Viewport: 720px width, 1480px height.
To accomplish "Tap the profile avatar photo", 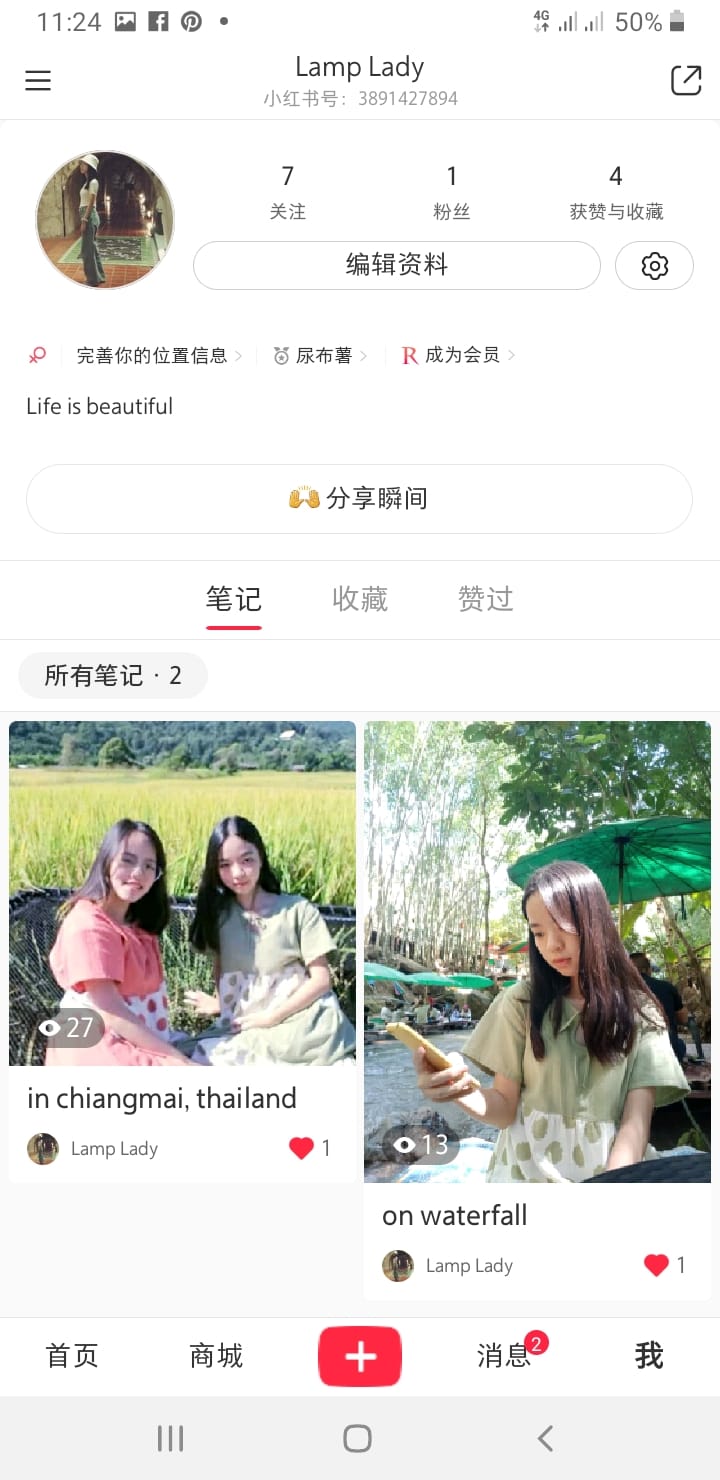I will pos(105,220).
